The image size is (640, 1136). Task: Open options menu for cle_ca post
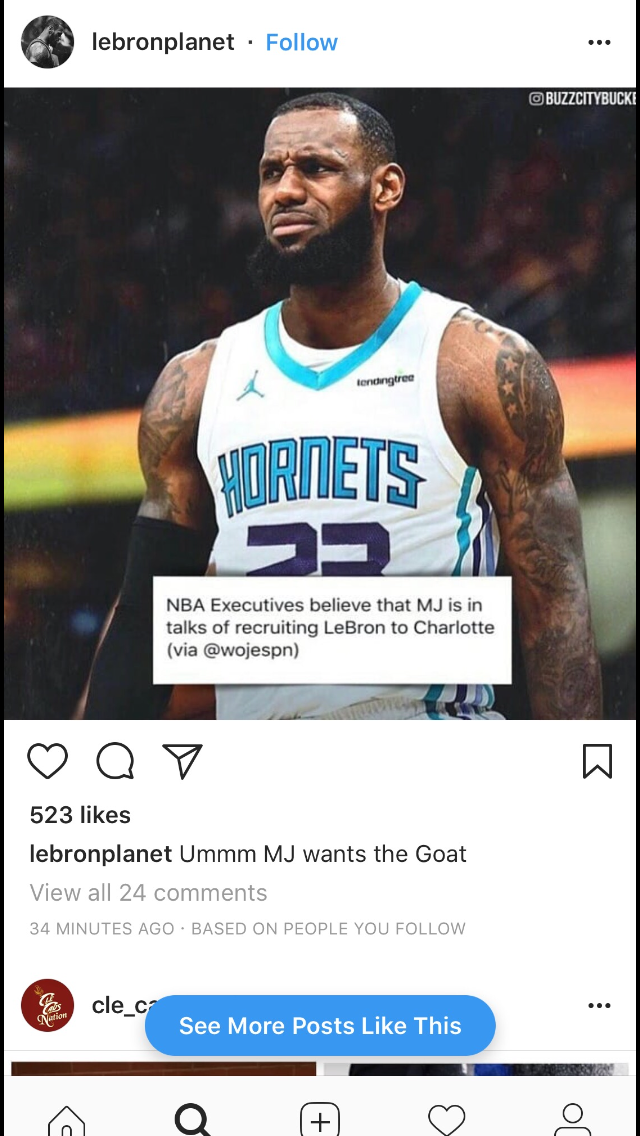tap(599, 1006)
